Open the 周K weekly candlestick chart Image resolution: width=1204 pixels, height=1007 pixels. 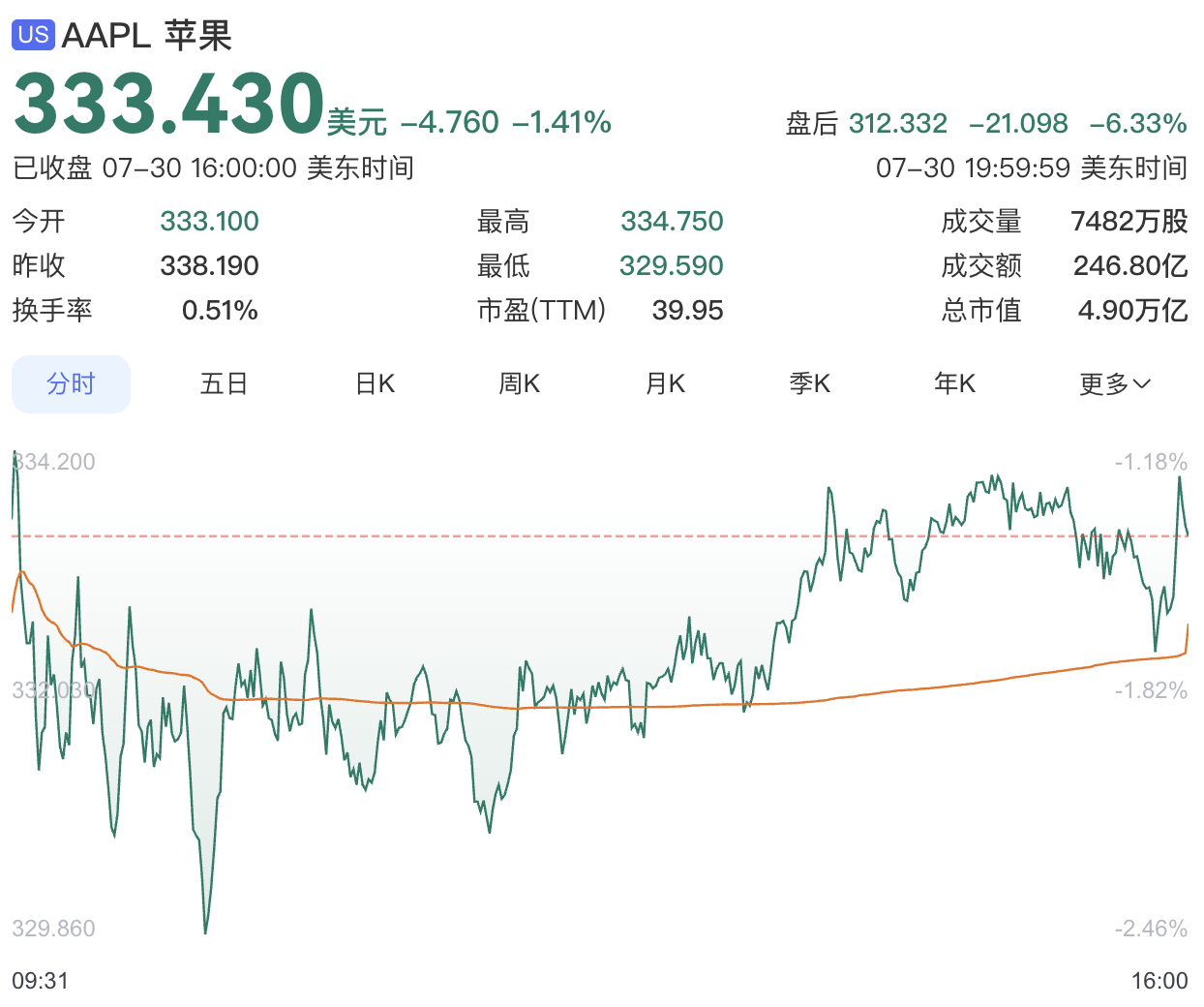[519, 384]
